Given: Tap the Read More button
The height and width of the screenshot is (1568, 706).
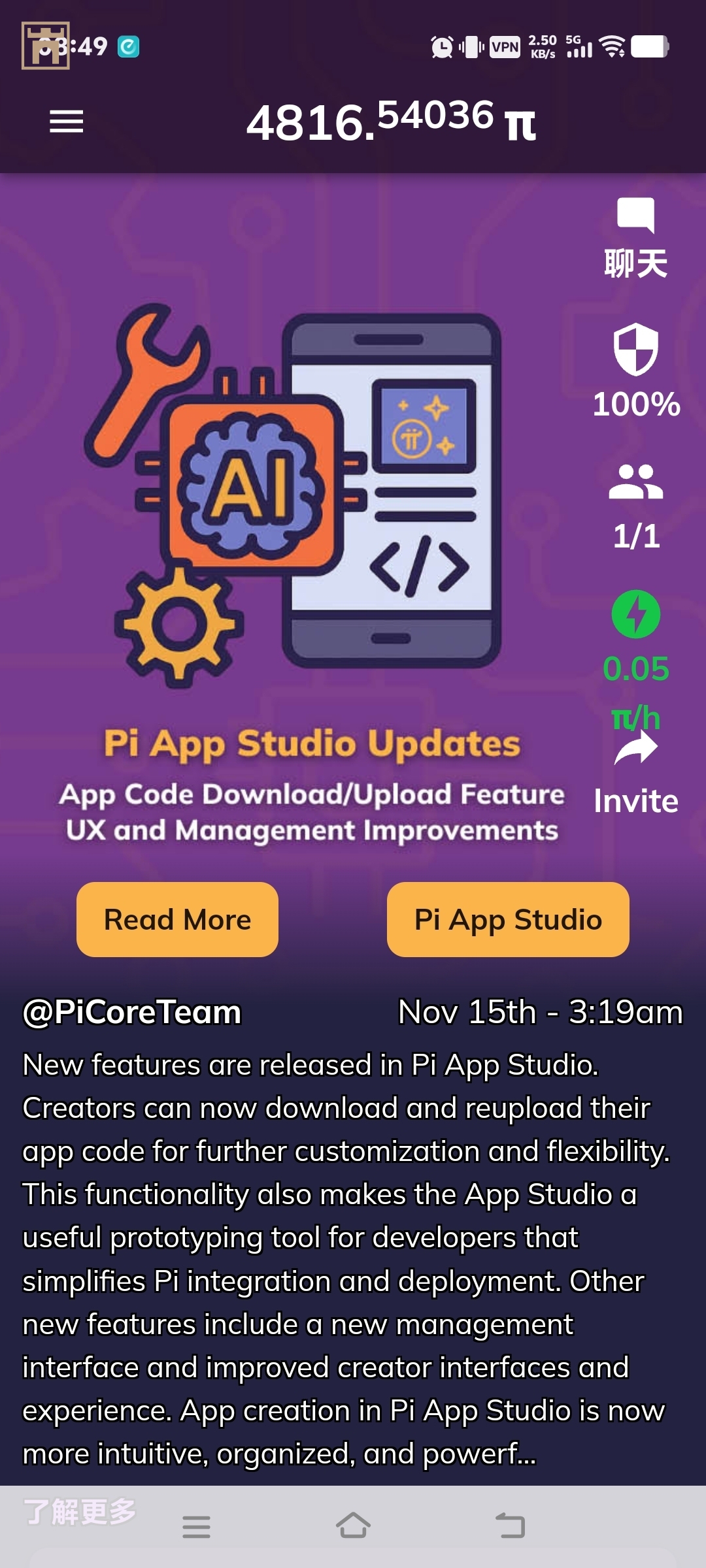Looking at the screenshot, I should pos(177,919).
